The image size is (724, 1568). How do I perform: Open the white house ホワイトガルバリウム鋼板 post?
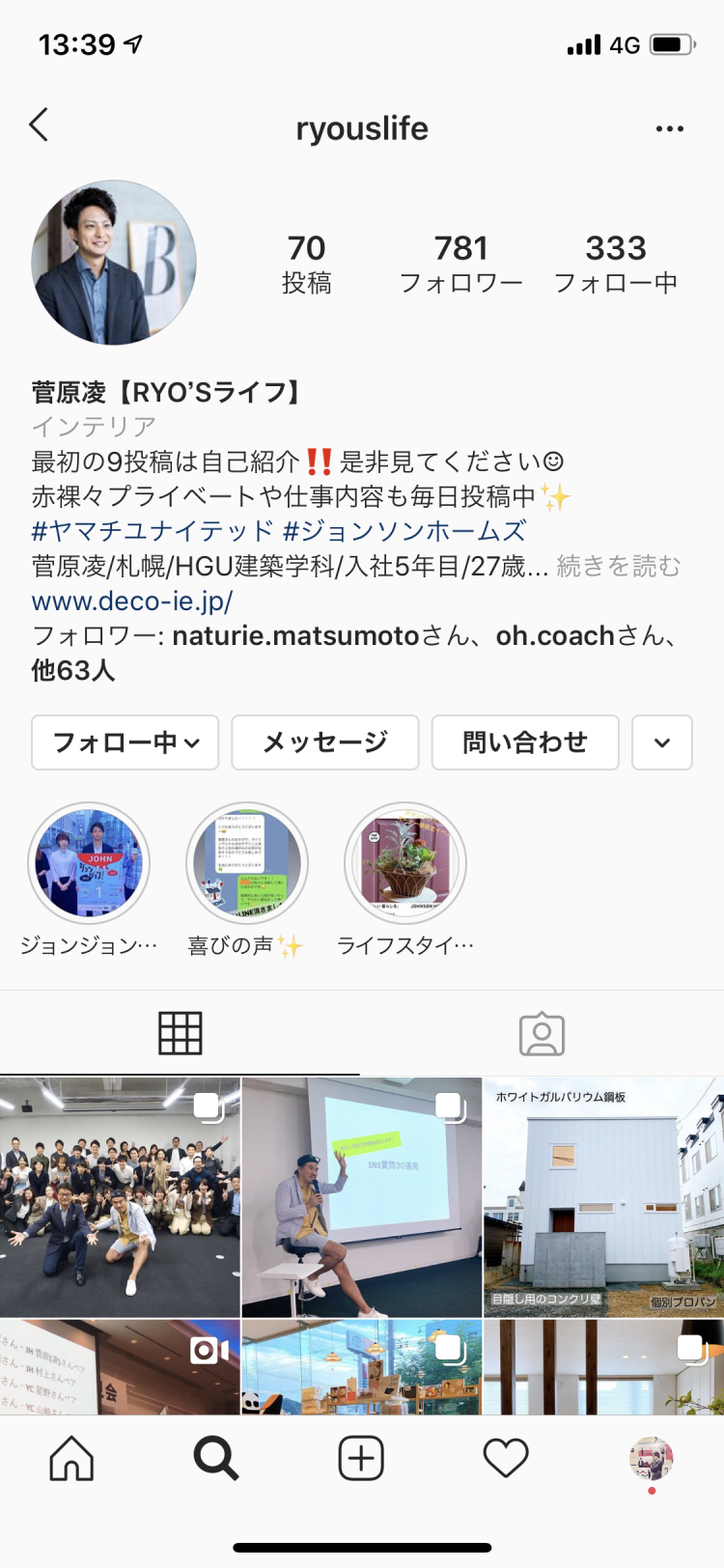(603, 1197)
